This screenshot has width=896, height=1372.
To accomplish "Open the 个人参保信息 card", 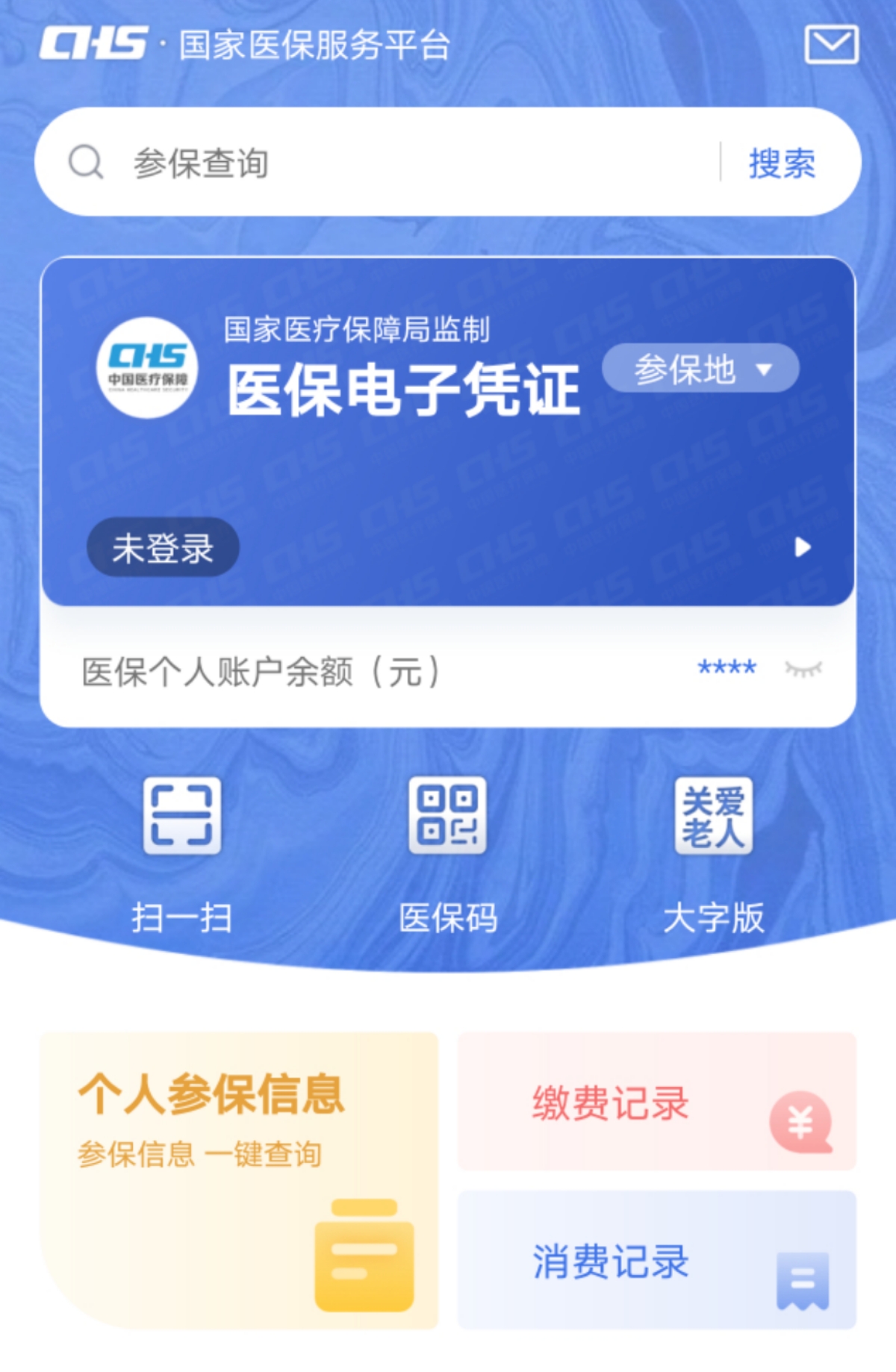I will (239, 1179).
